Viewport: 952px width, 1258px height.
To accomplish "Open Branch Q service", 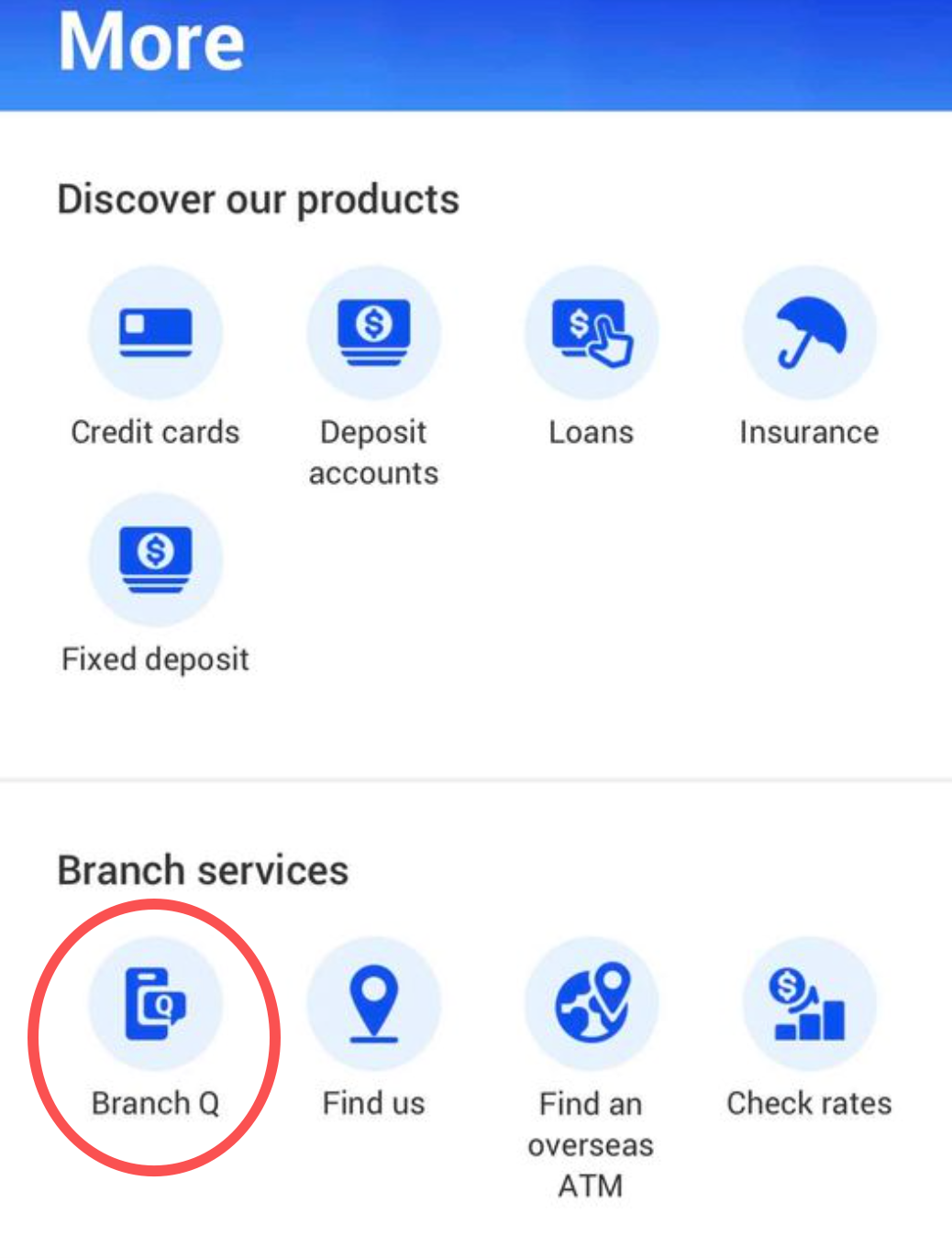I will point(155,1004).
